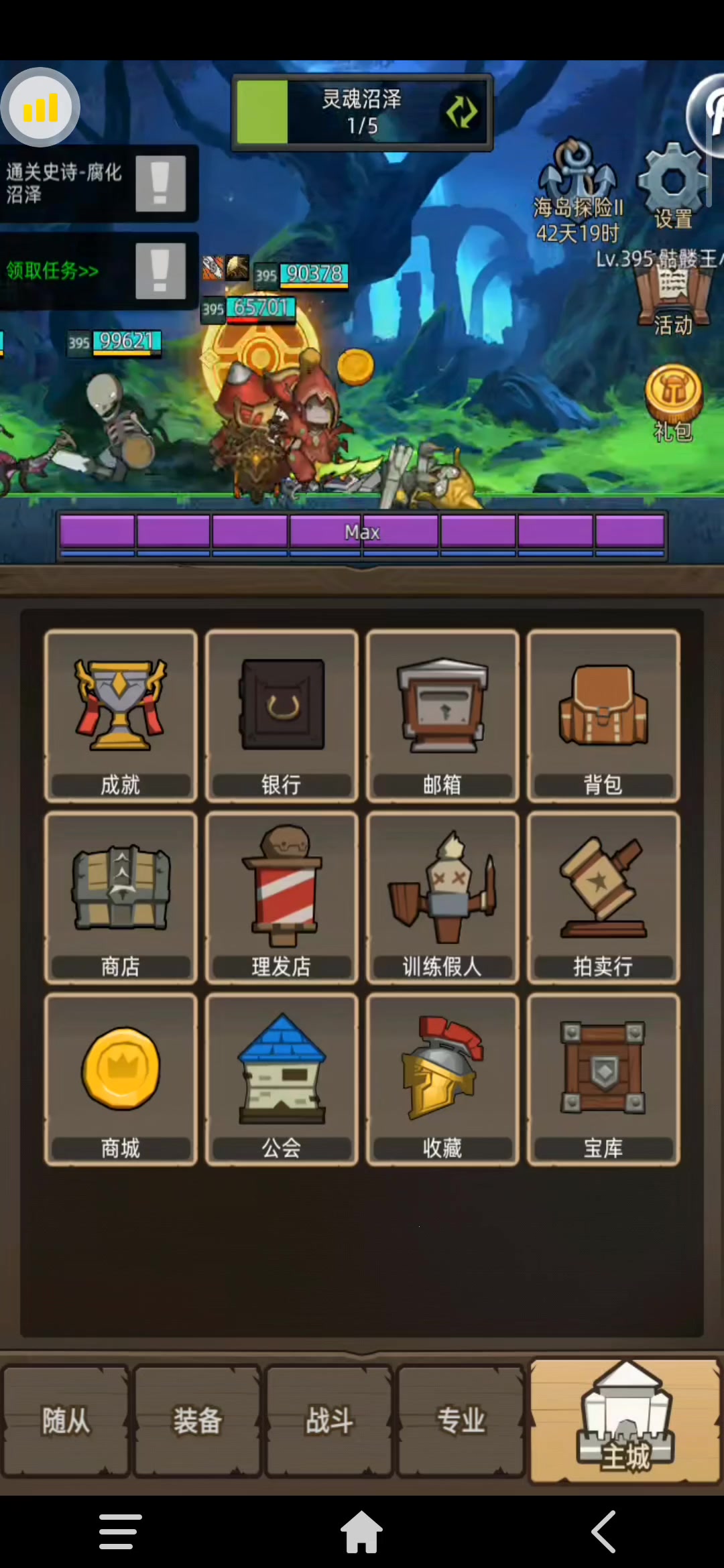Image resolution: width=724 pixels, height=1568 pixels.
Task: Enter the 商店 shop
Action: tap(121, 897)
